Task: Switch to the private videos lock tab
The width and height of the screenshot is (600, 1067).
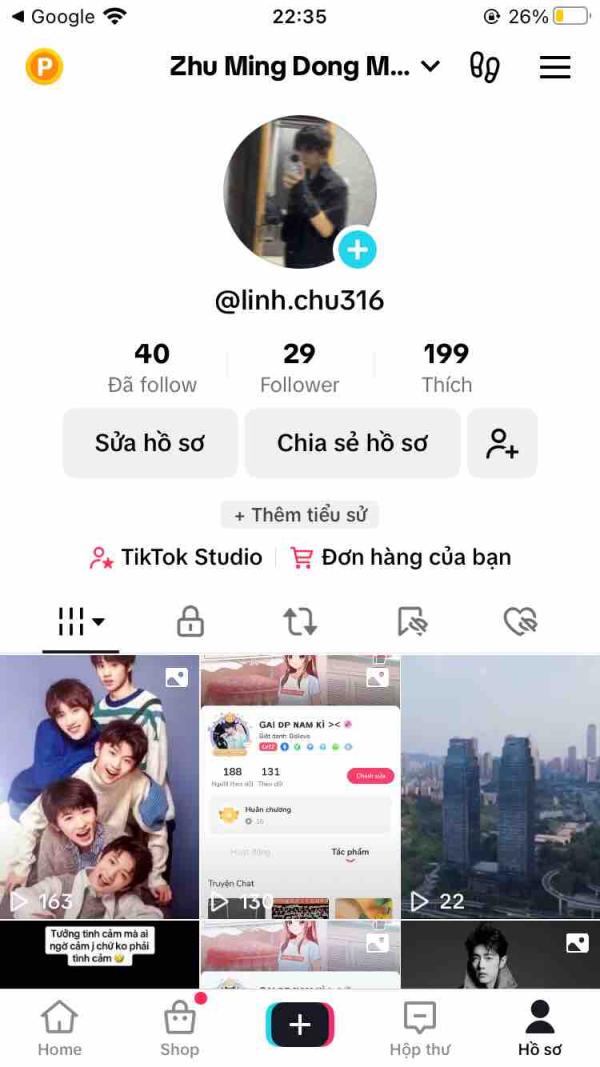Action: coord(190,622)
